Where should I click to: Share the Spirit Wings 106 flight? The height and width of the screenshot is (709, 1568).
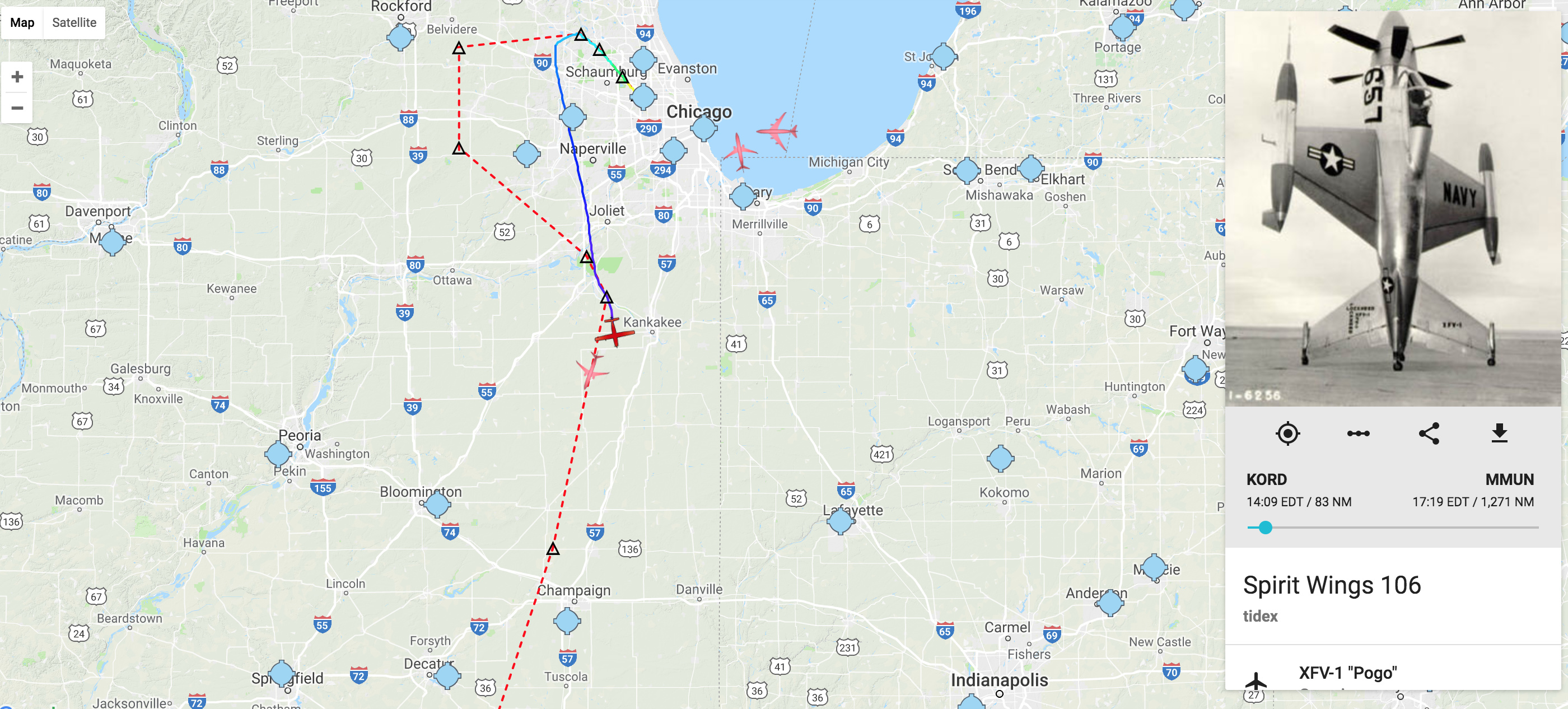point(1429,433)
